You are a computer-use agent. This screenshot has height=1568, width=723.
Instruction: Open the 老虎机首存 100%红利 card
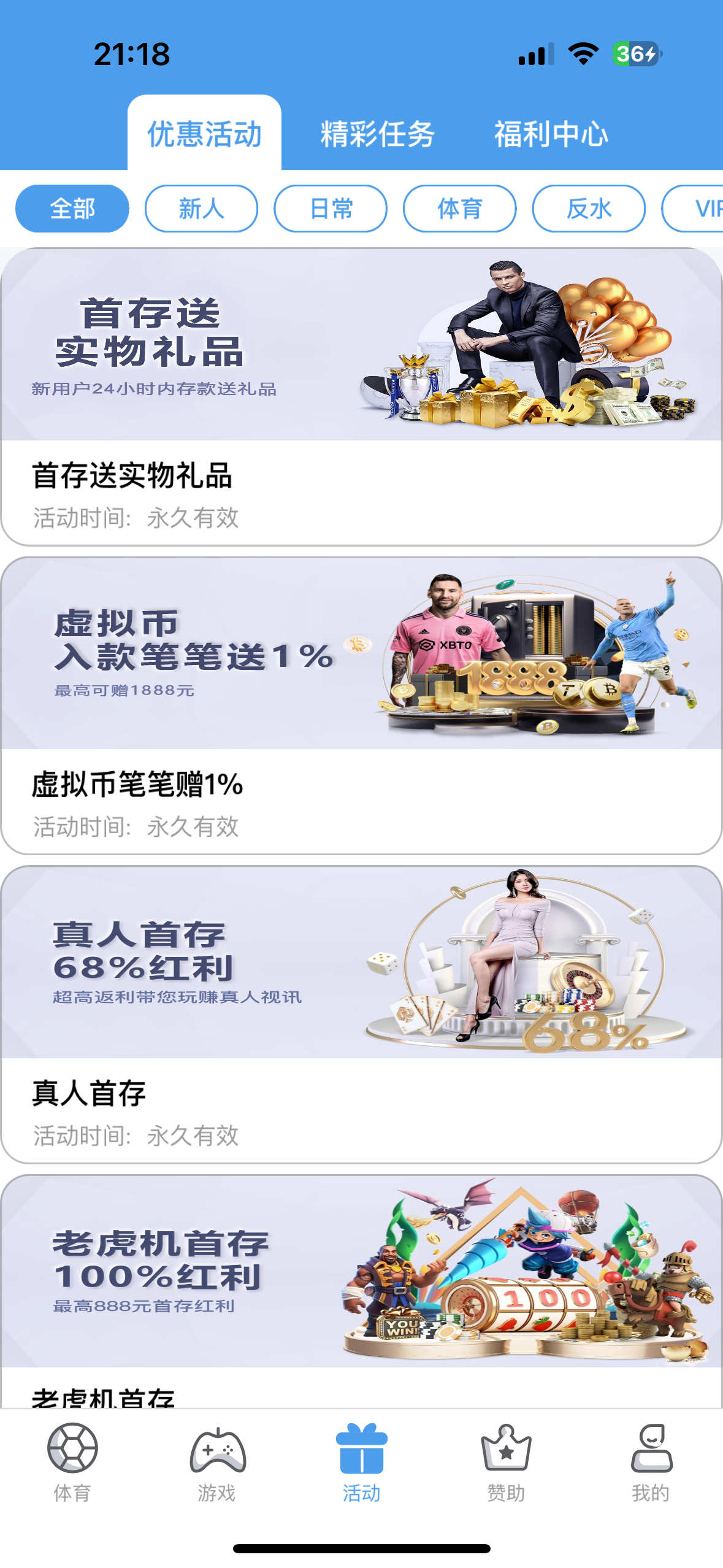[x=361, y=1288]
